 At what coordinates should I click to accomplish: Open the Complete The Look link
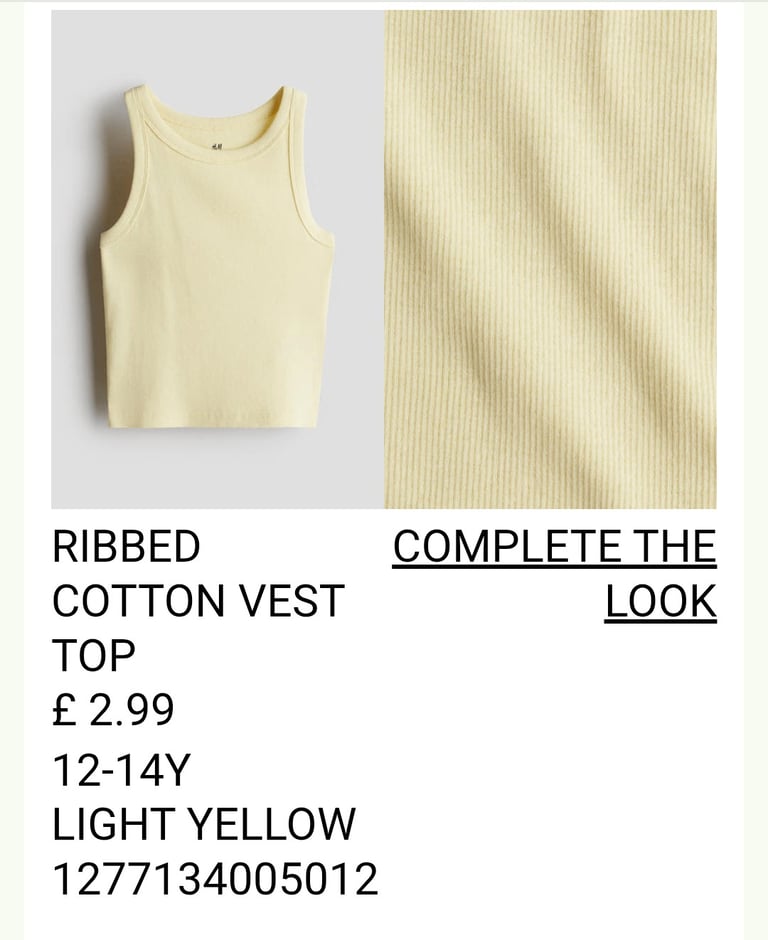[x=555, y=574]
